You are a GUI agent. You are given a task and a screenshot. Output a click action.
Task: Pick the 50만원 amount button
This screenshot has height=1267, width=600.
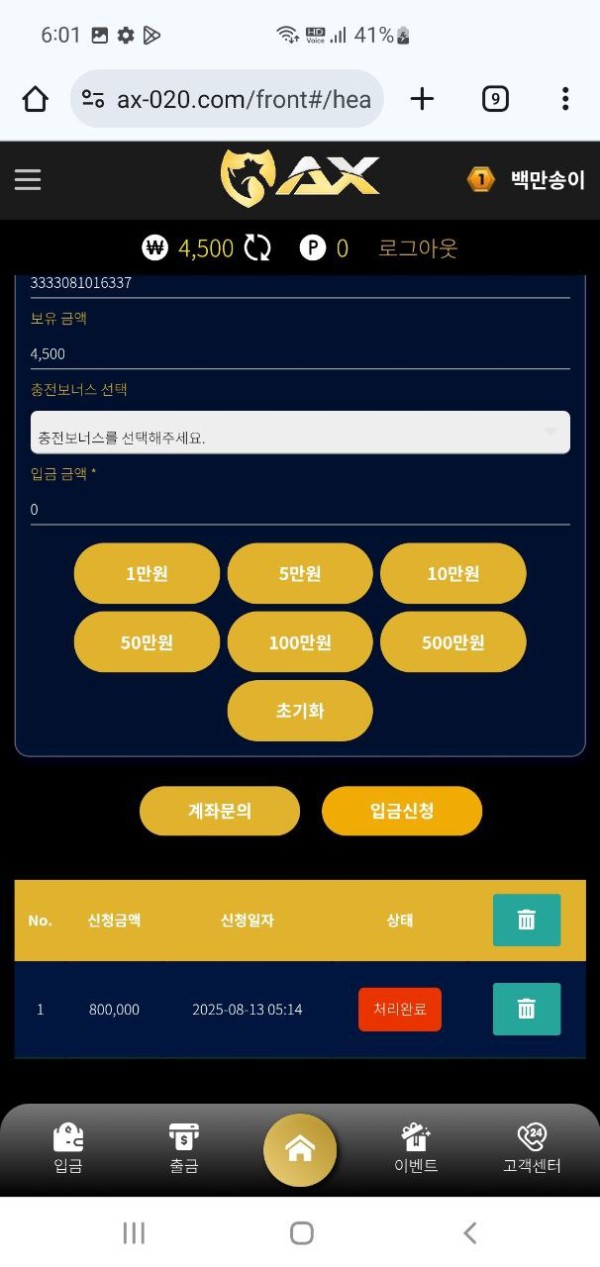click(147, 642)
